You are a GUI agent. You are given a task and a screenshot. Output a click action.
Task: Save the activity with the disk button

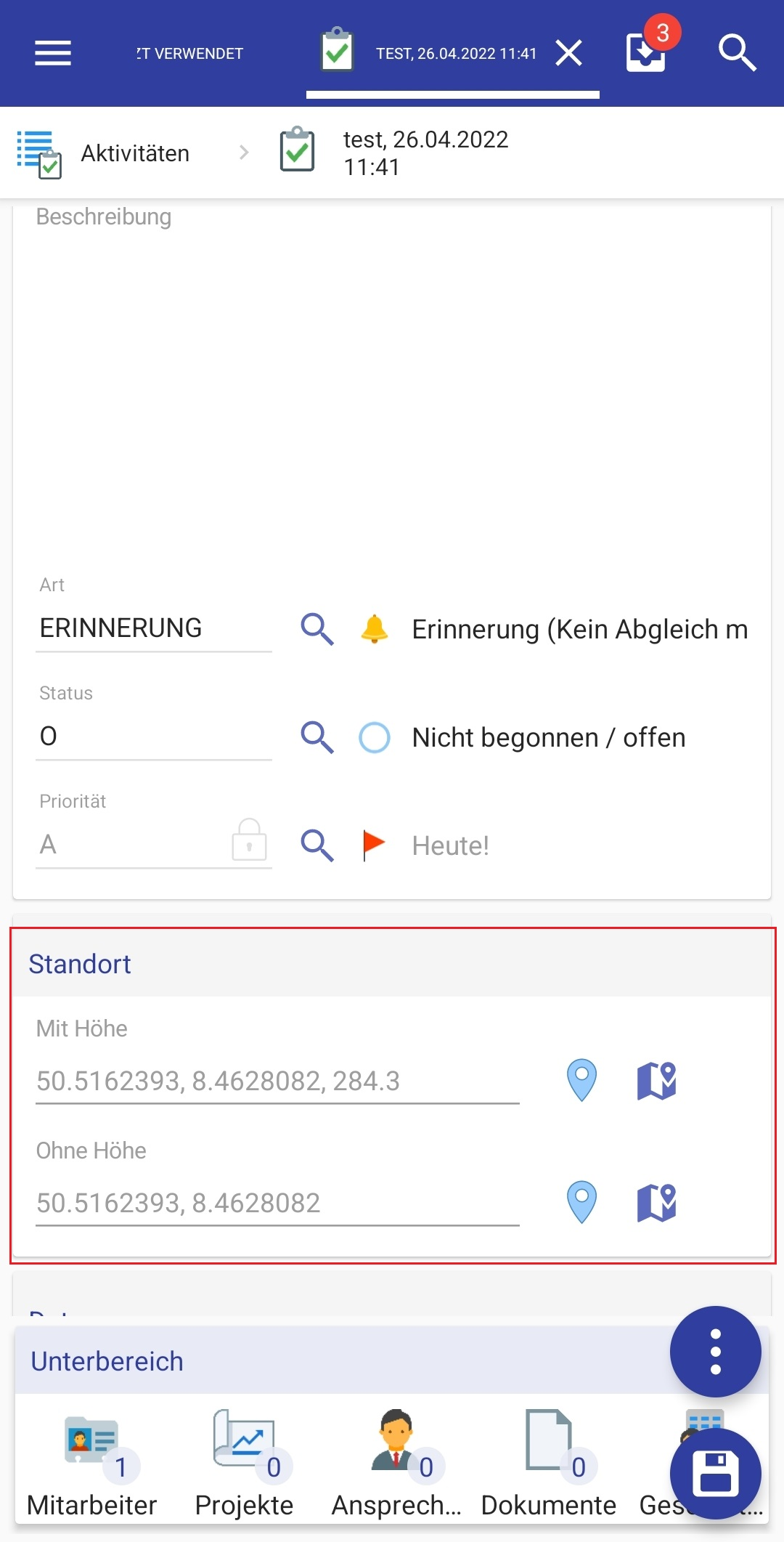click(715, 1474)
